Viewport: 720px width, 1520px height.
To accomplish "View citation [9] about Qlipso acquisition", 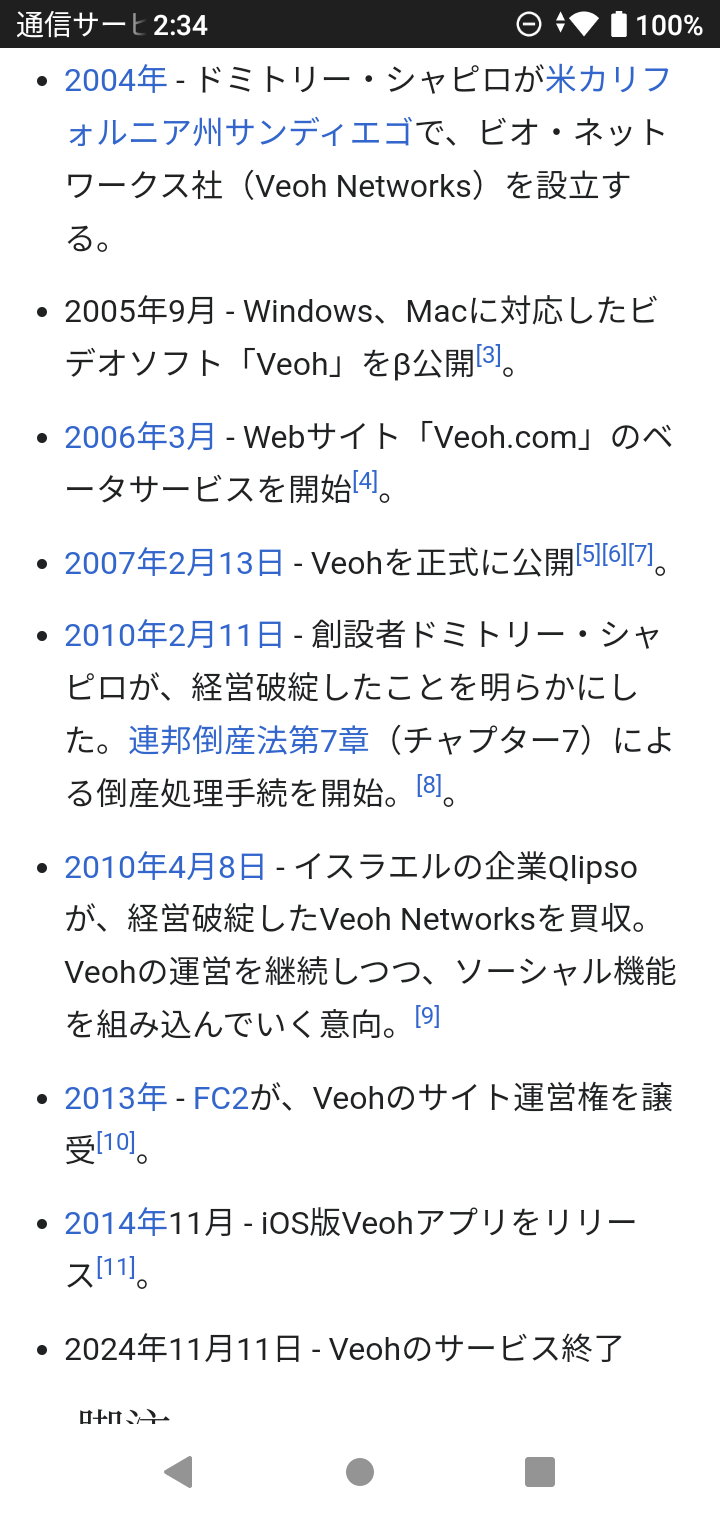I will pyautogui.click(x=427, y=1016).
